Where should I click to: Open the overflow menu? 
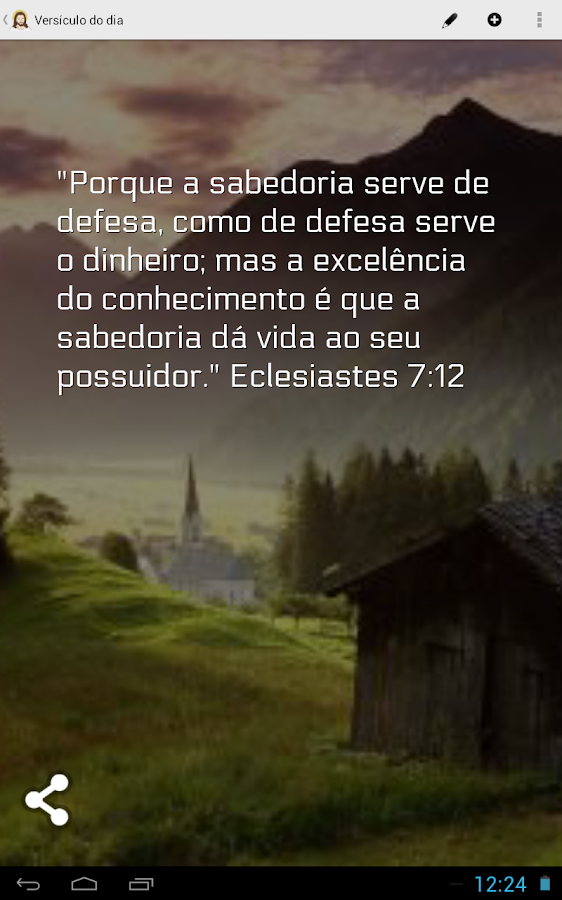point(539,20)
